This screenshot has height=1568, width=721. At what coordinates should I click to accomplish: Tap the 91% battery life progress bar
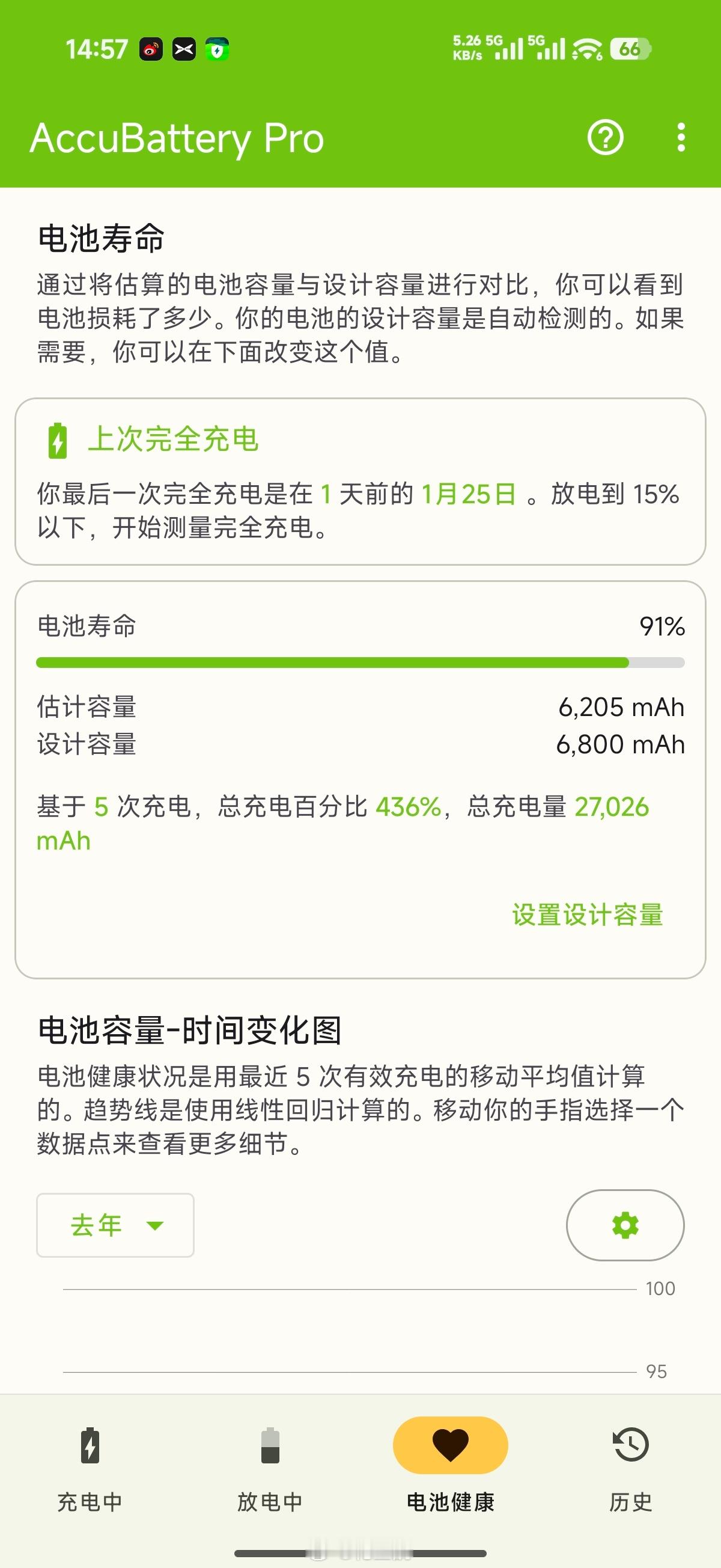point(360,663)
